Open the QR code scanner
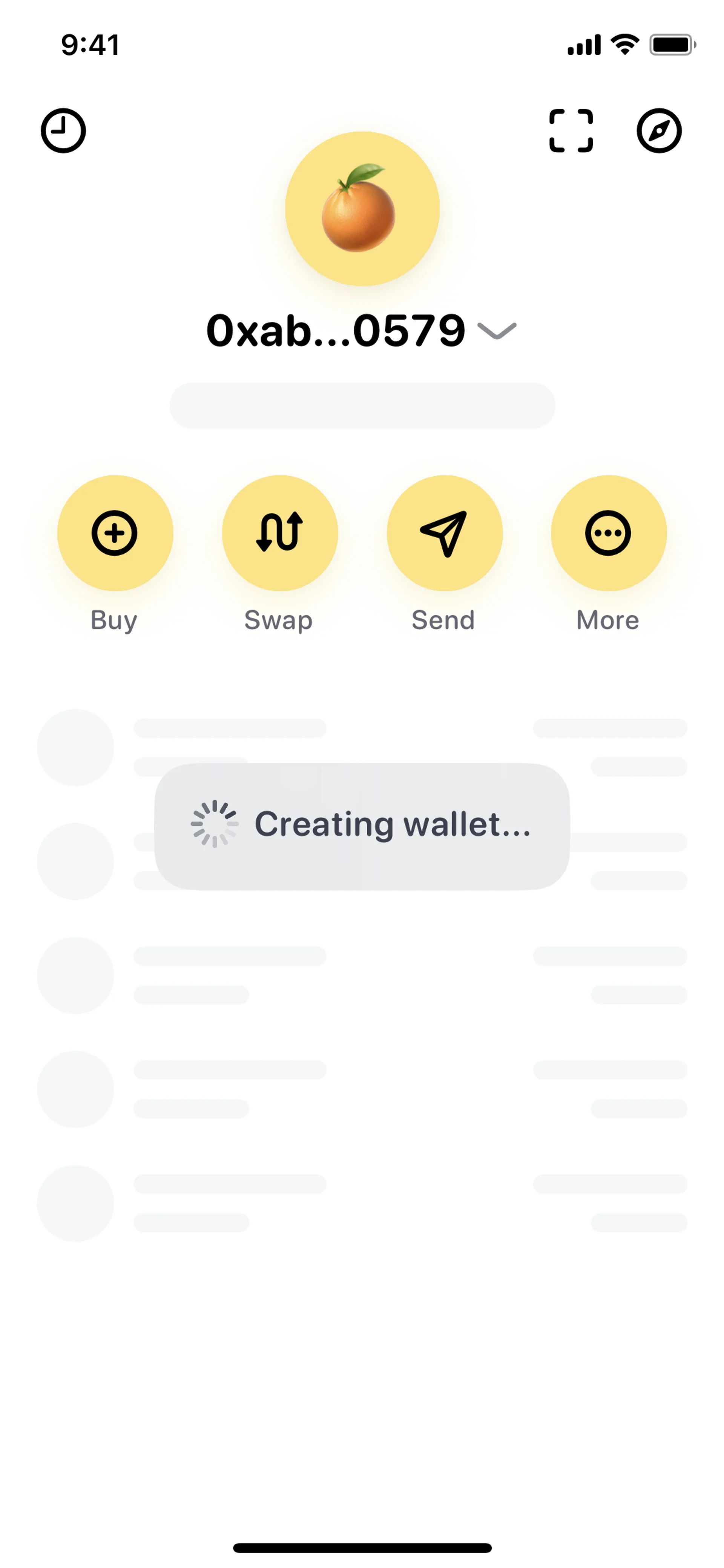The width and height of the screenshot is (724, 1568). pyautogui.click(x=571, y=131)
